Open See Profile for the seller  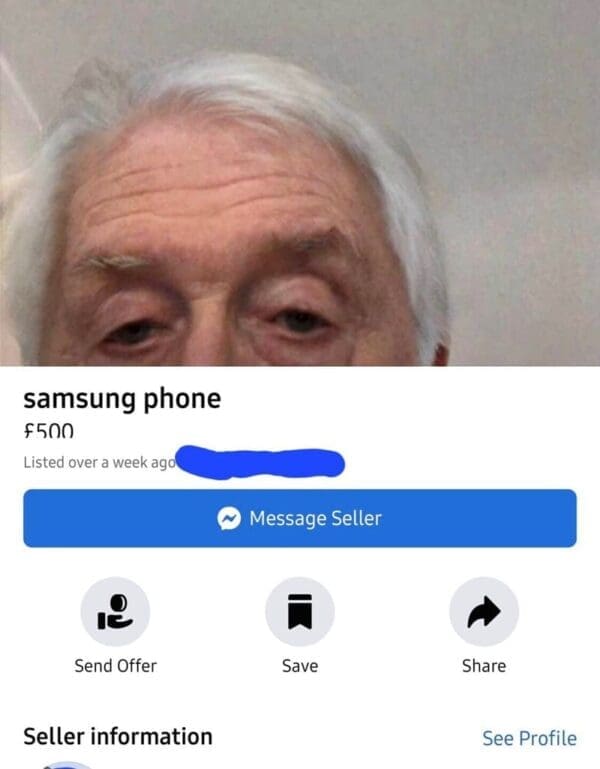[x=529, y=738]
